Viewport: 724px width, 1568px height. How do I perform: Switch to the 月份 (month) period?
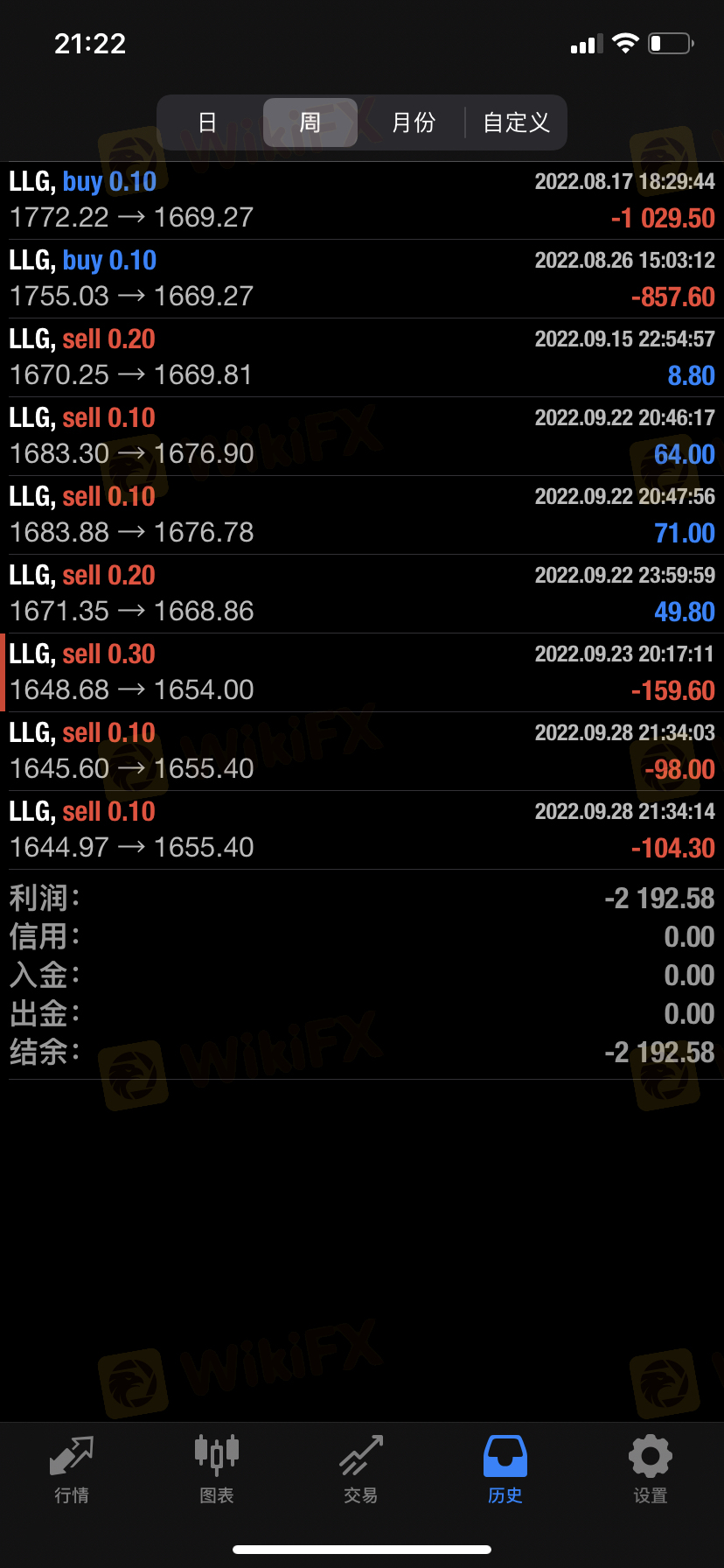pyautogui.click(x=413, y=122)
